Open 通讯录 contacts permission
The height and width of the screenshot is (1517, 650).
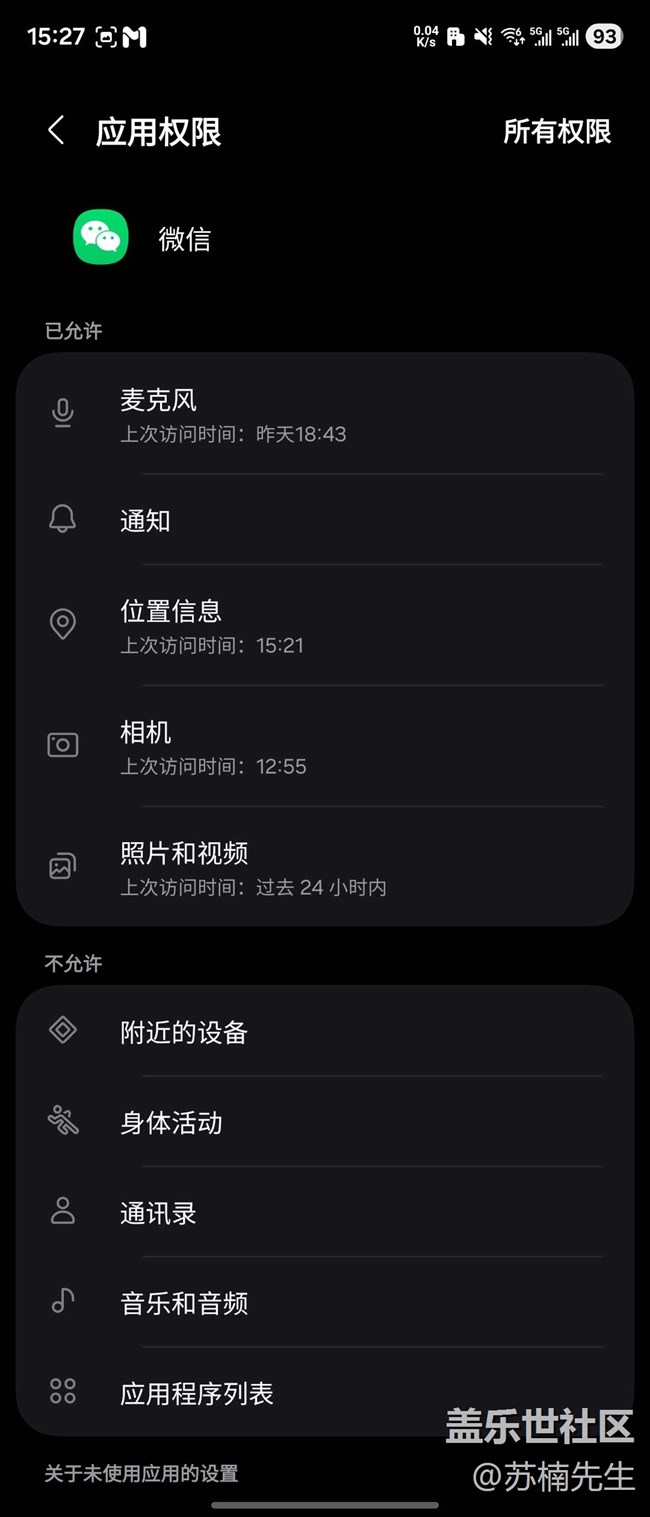pos(324,1212)
